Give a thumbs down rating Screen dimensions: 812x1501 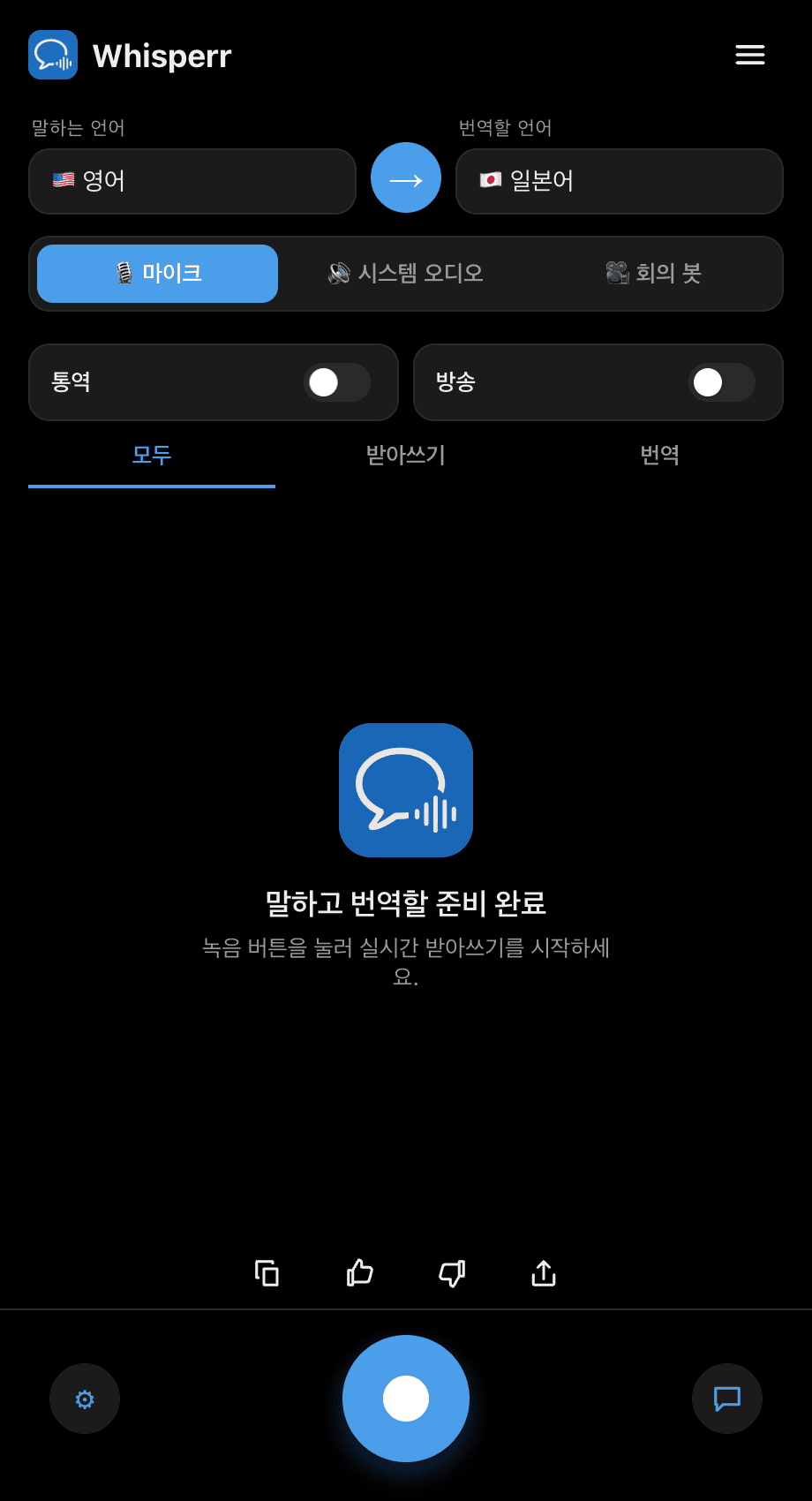(x=452, y=1273)
